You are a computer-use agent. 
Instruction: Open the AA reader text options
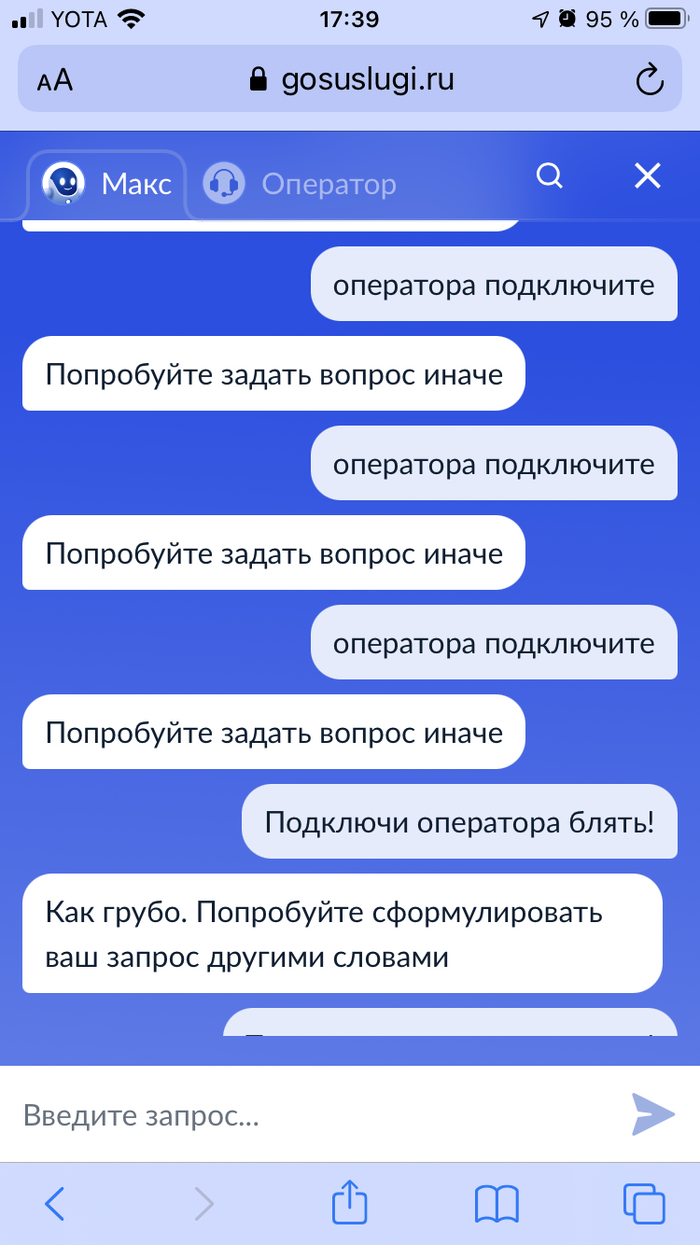coord(55,81)
